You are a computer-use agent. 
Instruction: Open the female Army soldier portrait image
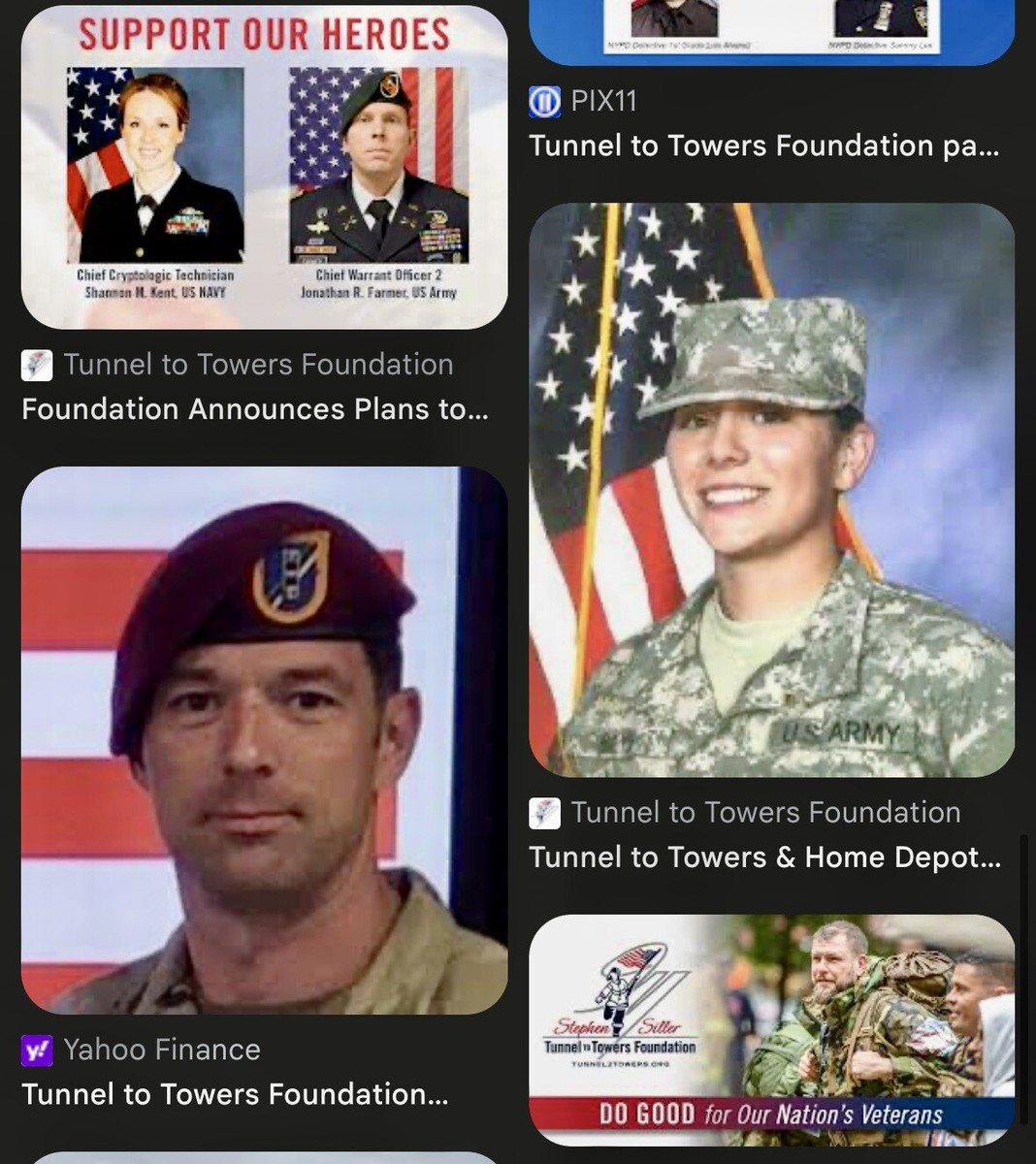pos(771,490)
